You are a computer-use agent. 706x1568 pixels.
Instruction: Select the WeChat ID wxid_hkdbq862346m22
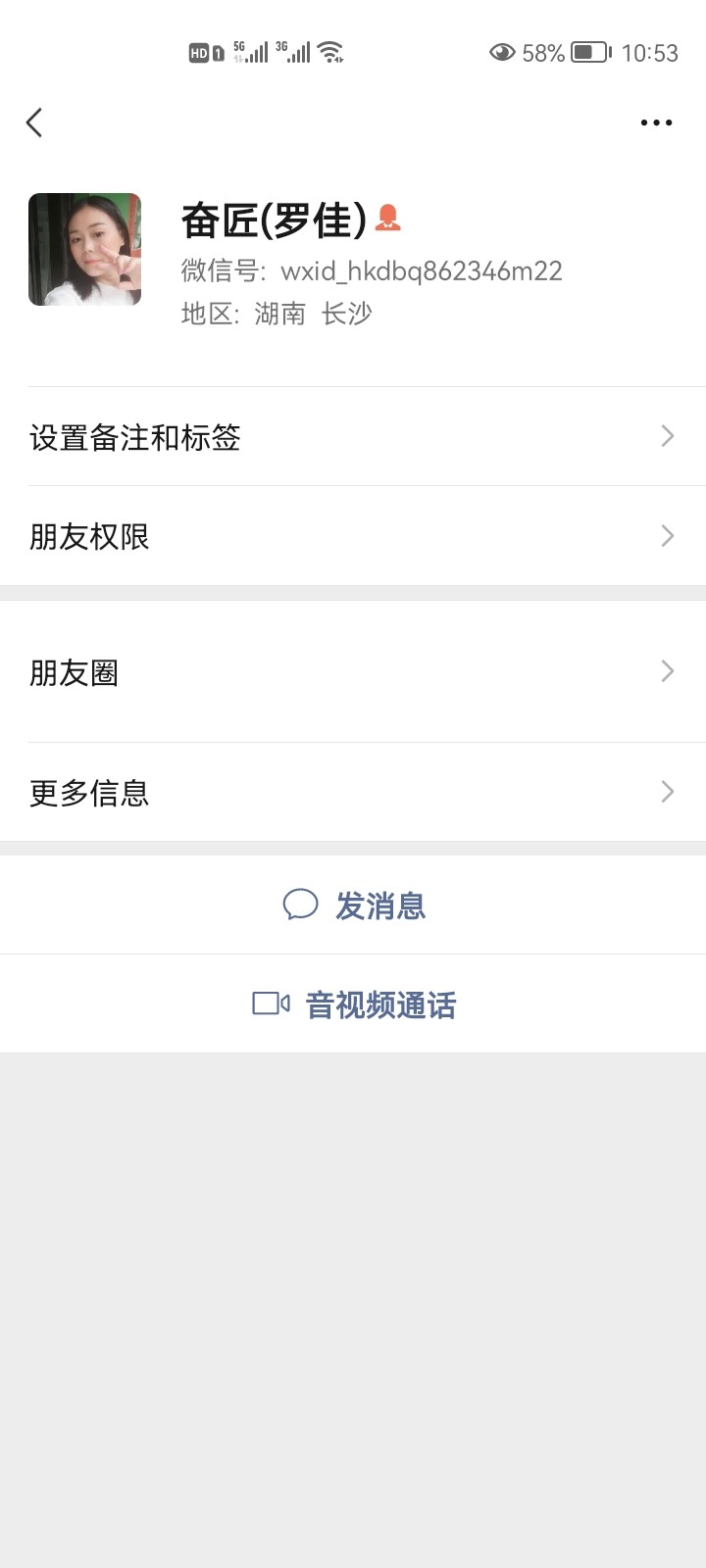pos(422,270)
